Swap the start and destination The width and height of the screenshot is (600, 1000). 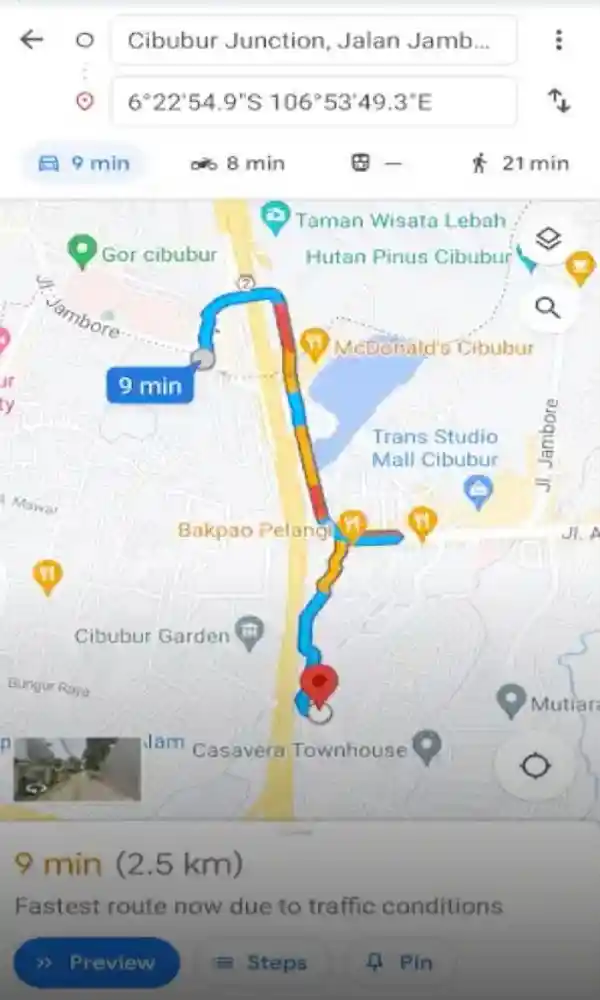pos(558,100)
